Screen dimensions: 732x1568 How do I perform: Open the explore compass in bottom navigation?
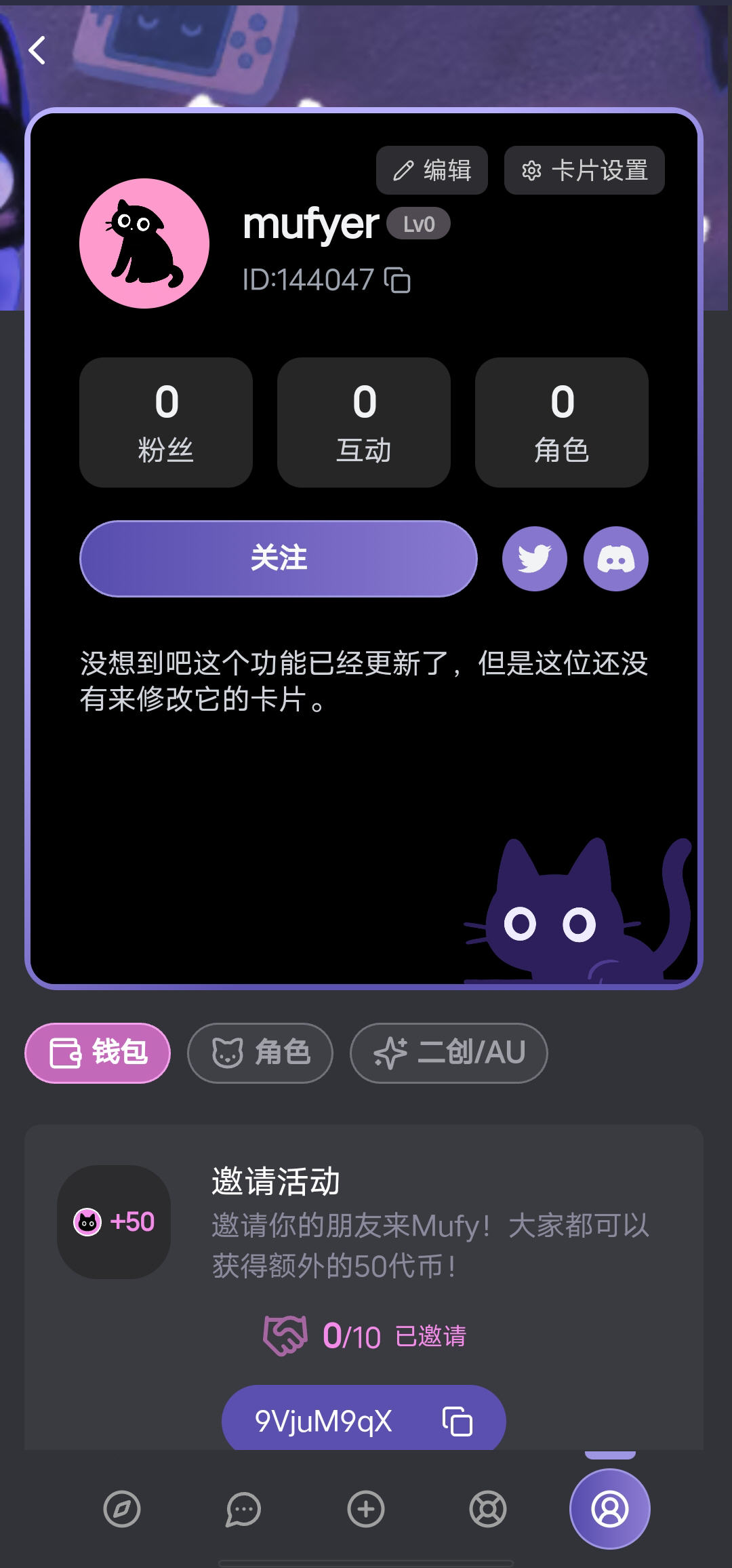click(x=122, y=1510)
